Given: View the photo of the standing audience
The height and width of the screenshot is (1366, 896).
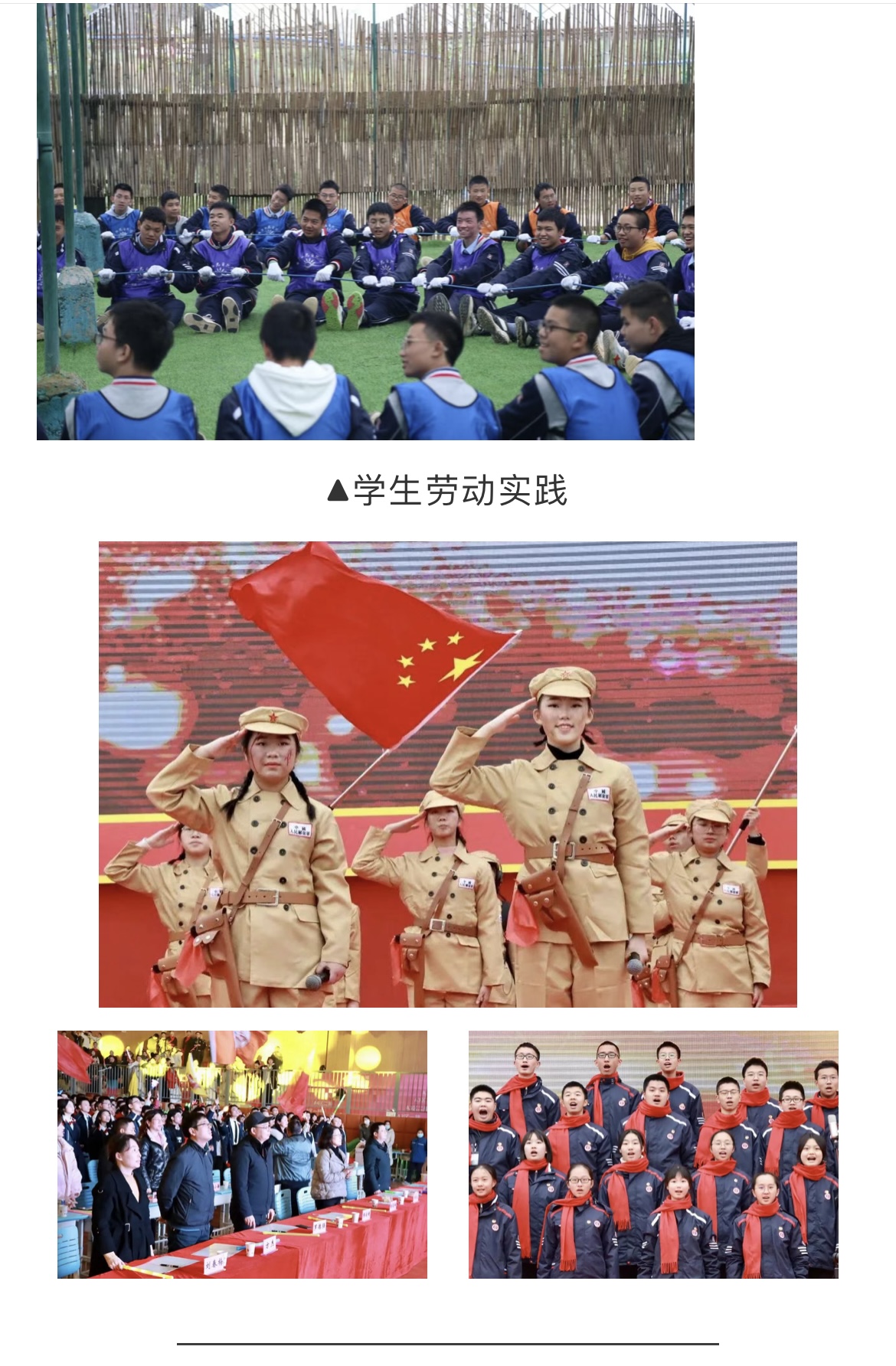Looking at the screenshot, I should click(242, 1154).
